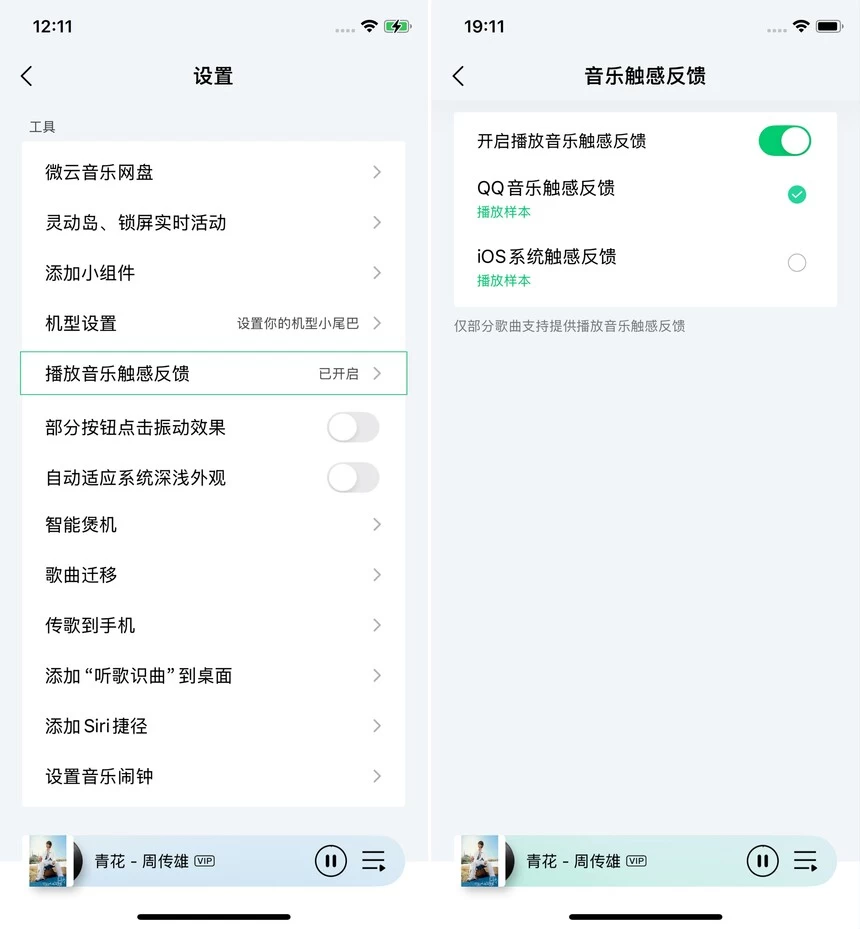Play sample under iOS 系统触感反馈
This screenshot has height=929, width=860.
[504, 281]
